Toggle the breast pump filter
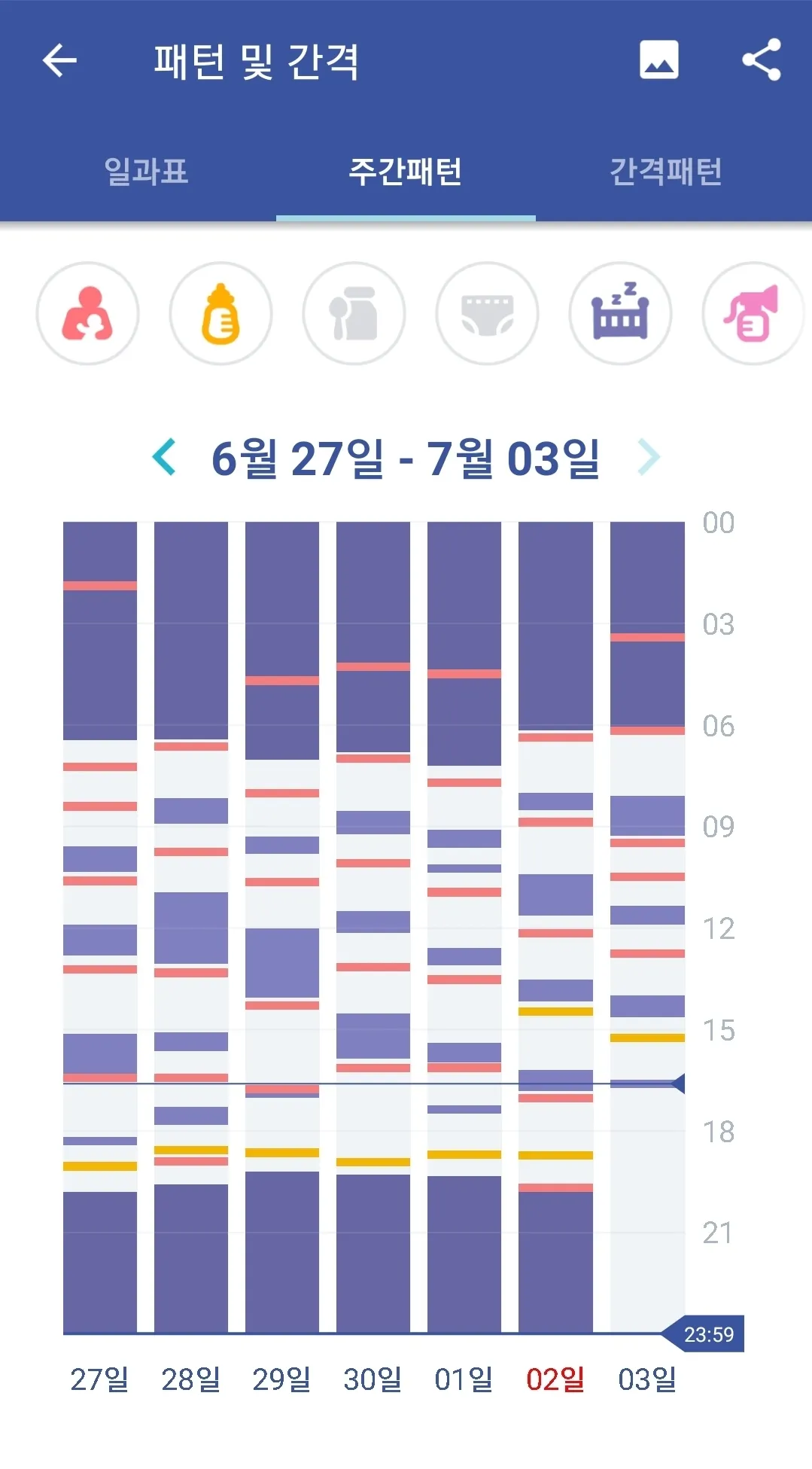 coord(754,313)
